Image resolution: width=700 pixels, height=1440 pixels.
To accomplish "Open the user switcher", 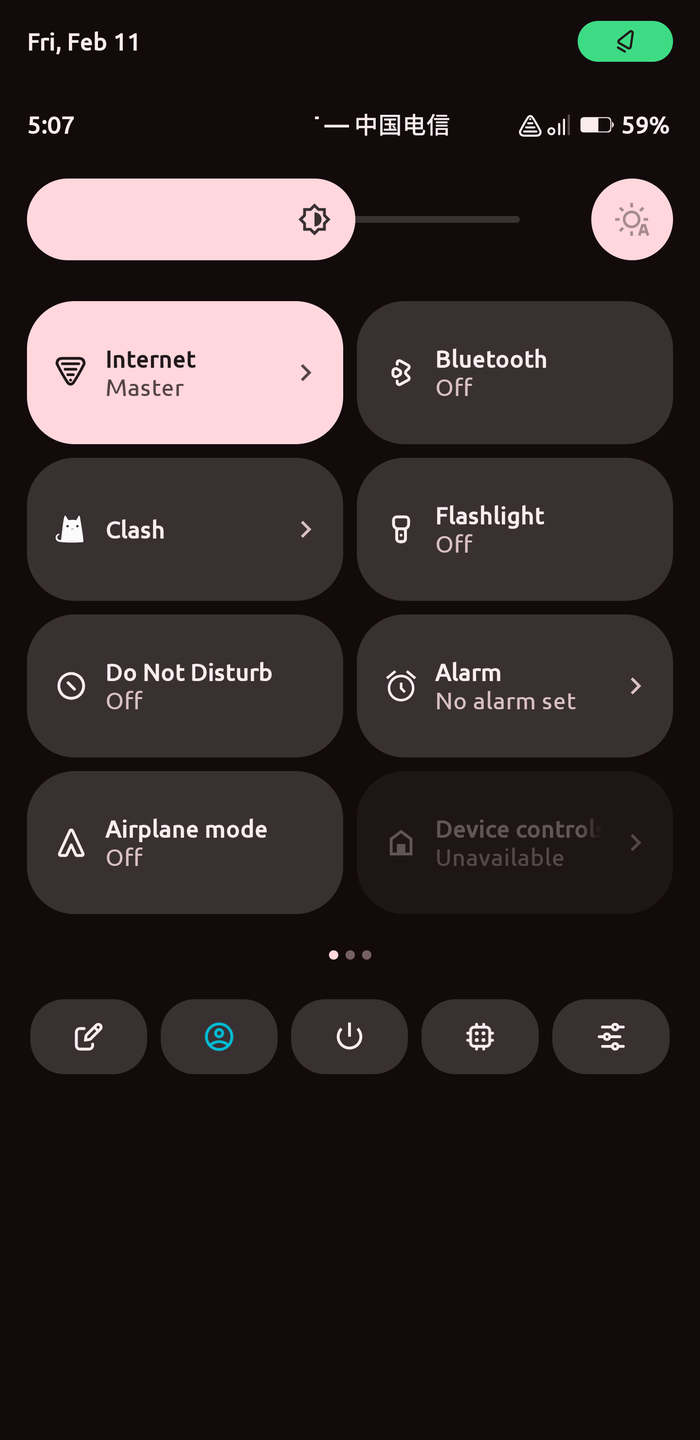I will [219, 1037].
